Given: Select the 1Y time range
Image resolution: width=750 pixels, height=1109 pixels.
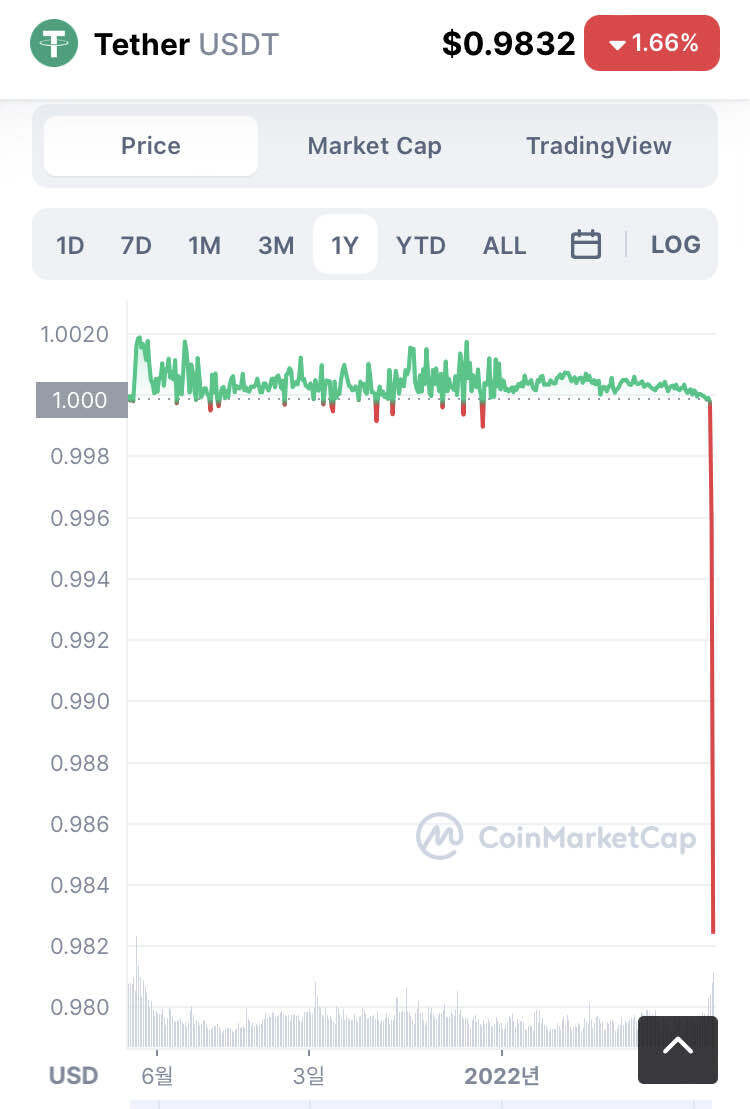Looking at the screenshot, I should point(345,245).
